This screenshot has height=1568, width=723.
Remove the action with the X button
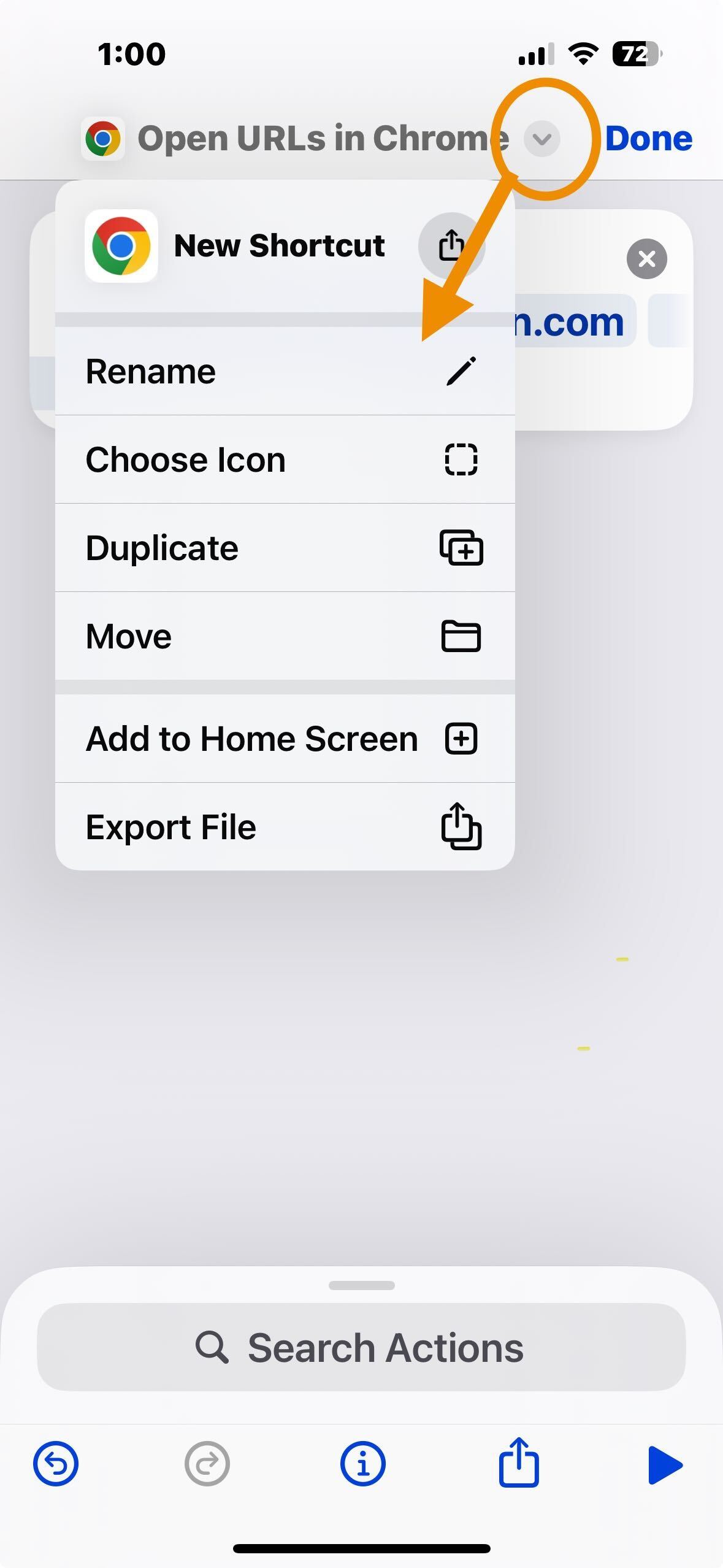(646, 259)
